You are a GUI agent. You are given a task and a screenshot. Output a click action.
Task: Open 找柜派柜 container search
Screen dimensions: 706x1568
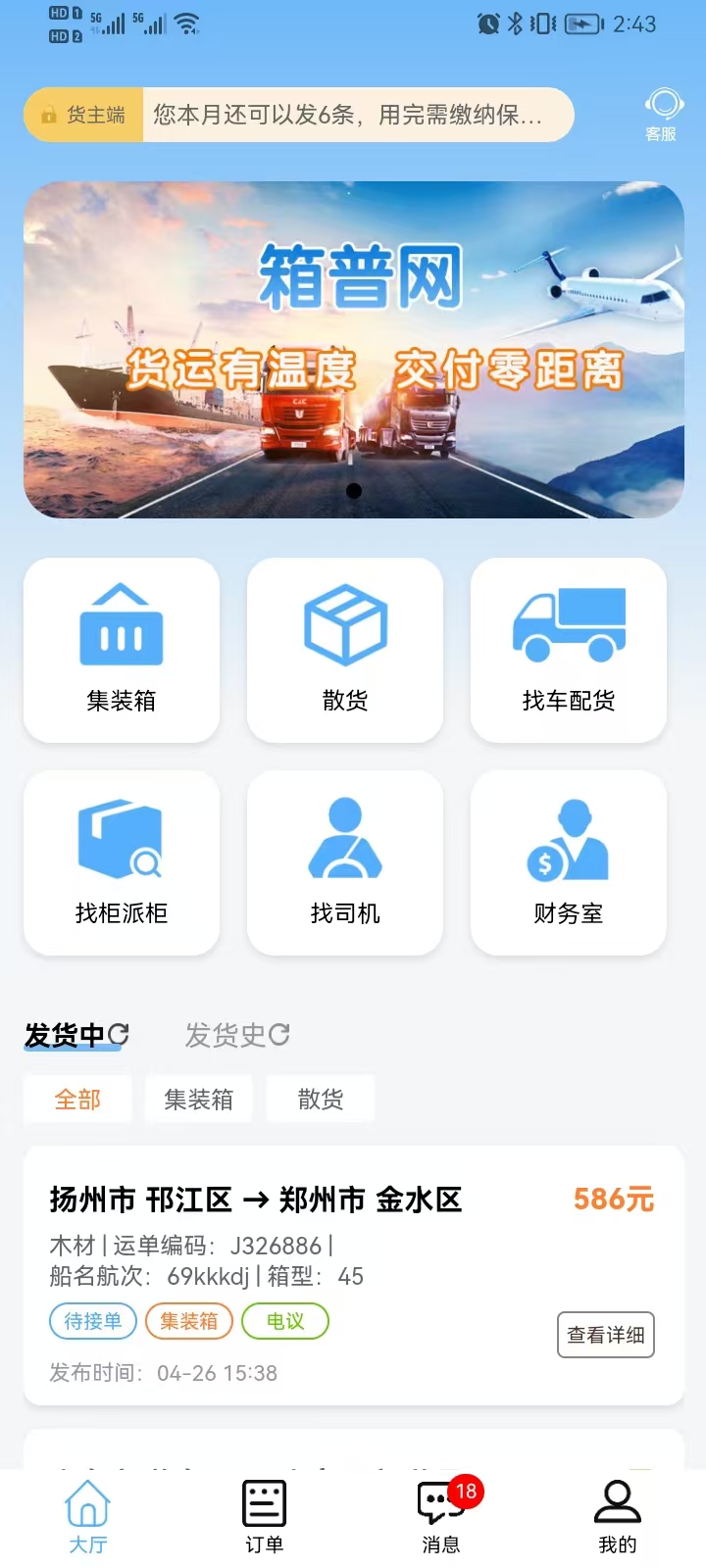[x=122, y=862]
